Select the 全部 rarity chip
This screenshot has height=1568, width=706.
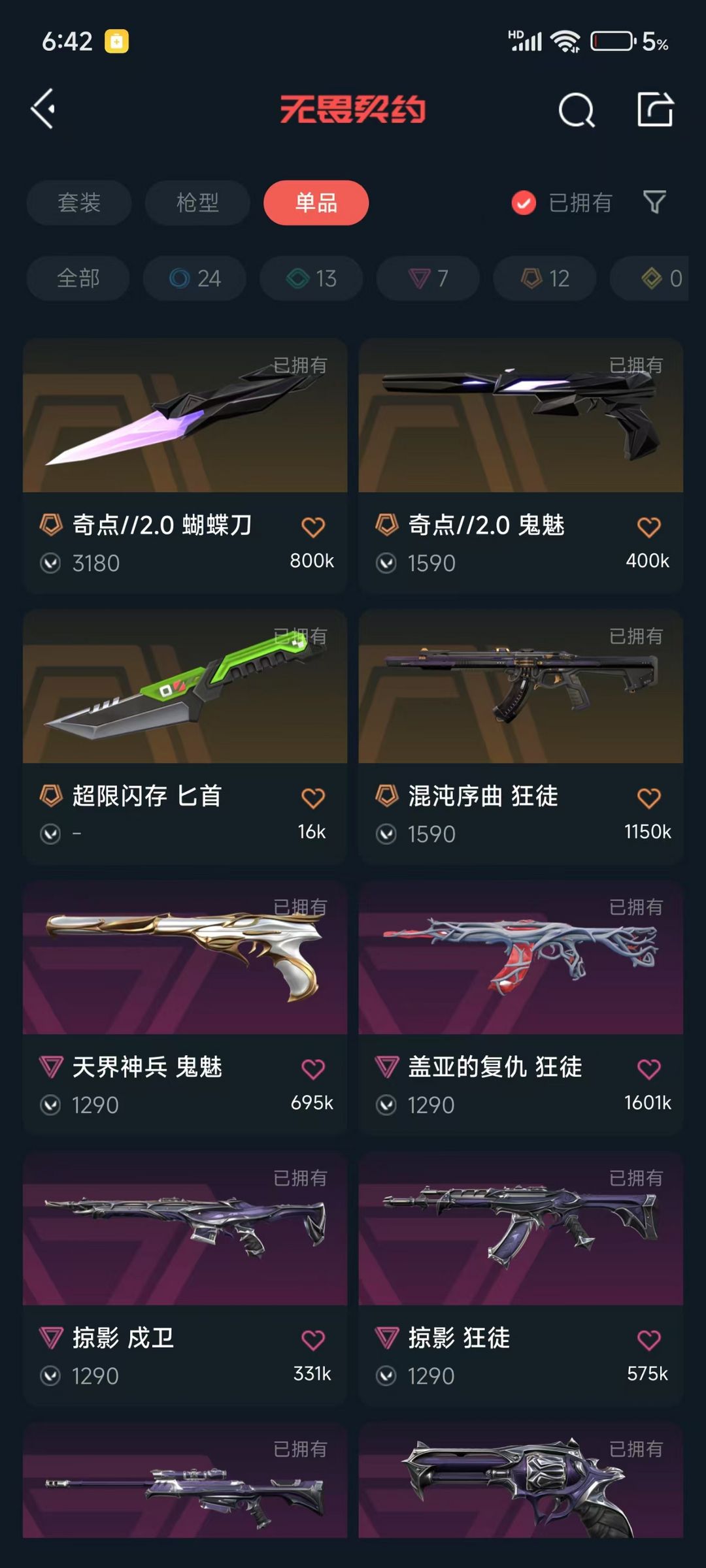point(78,278)
